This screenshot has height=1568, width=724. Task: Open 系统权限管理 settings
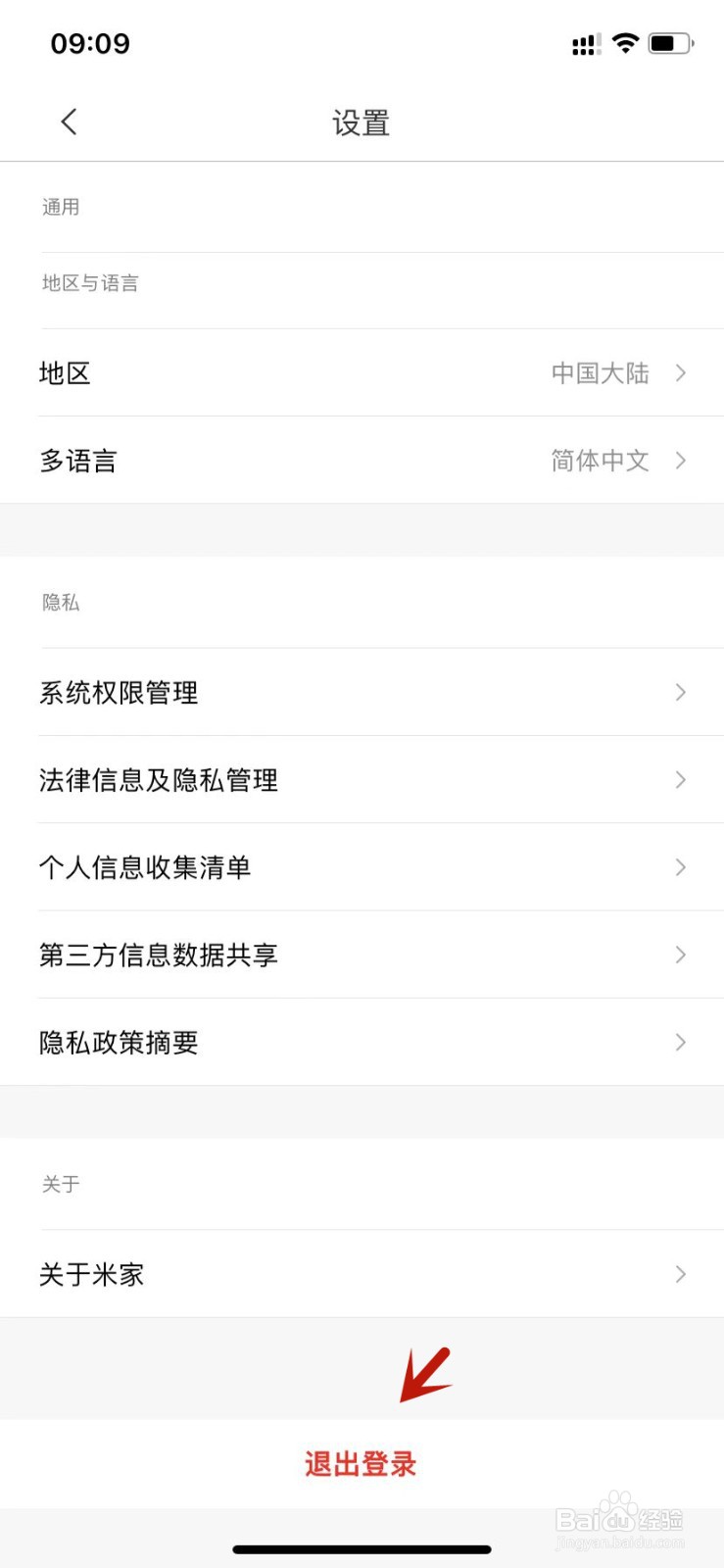pos(120,692)
